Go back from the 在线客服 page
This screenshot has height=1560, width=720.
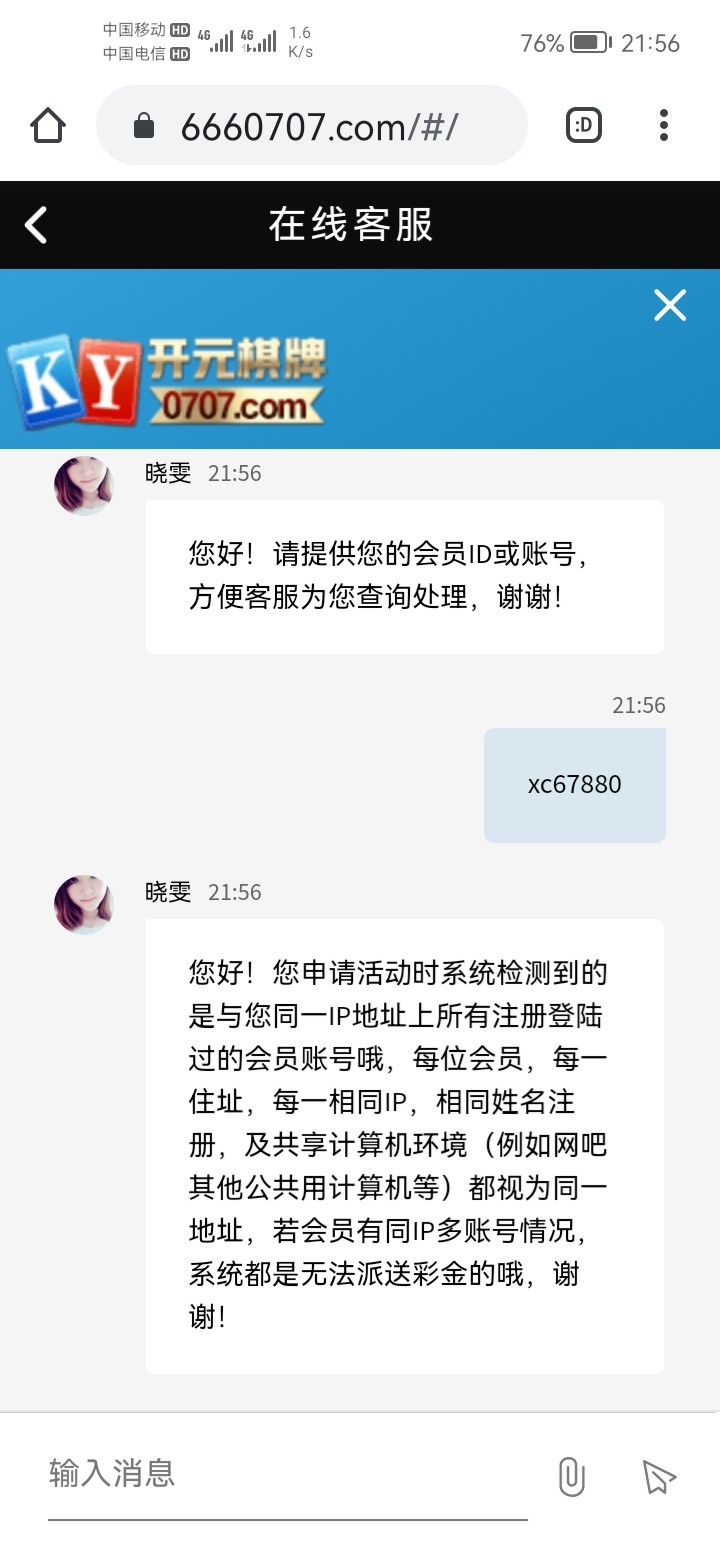pos(36,225)
